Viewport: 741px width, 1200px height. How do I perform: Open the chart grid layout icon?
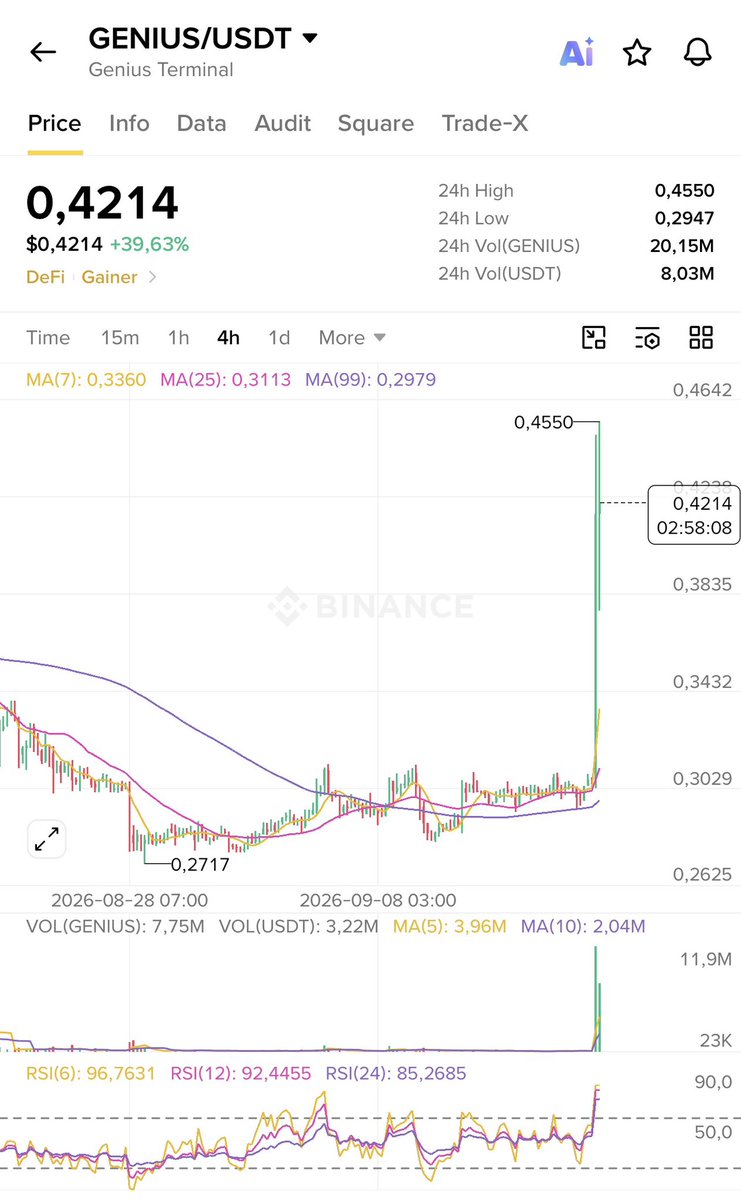(701, 338)
